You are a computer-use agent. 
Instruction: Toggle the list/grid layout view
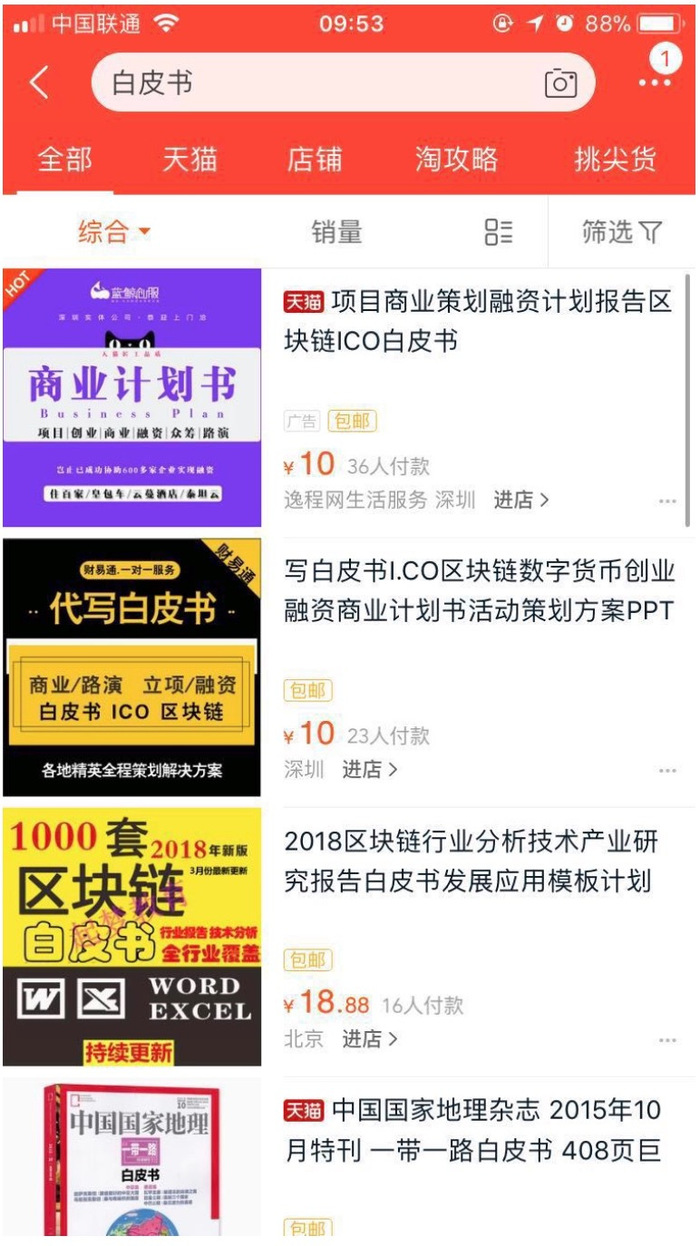pyautogui.click(x=498, y=232)
